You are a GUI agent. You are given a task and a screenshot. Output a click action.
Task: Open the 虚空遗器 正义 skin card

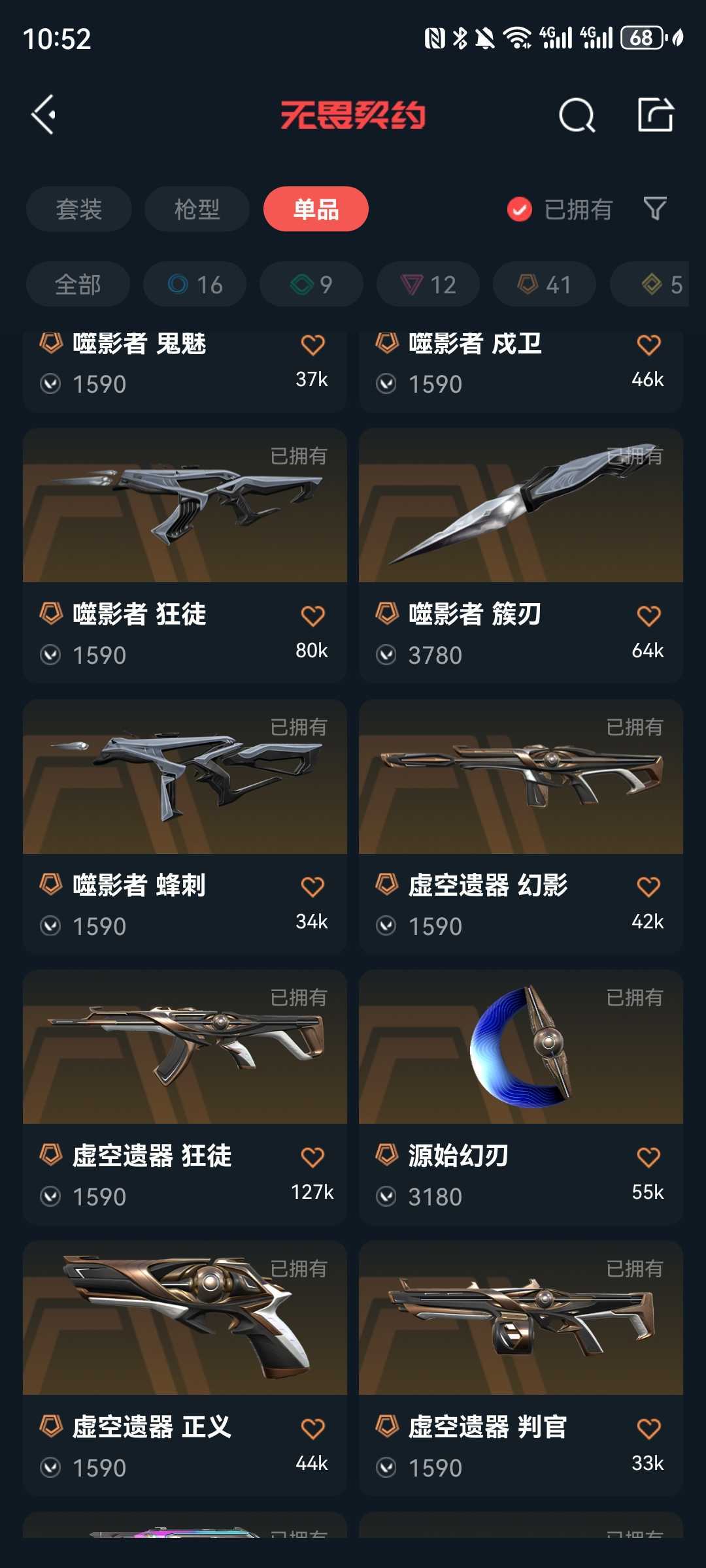point(185,1369)
